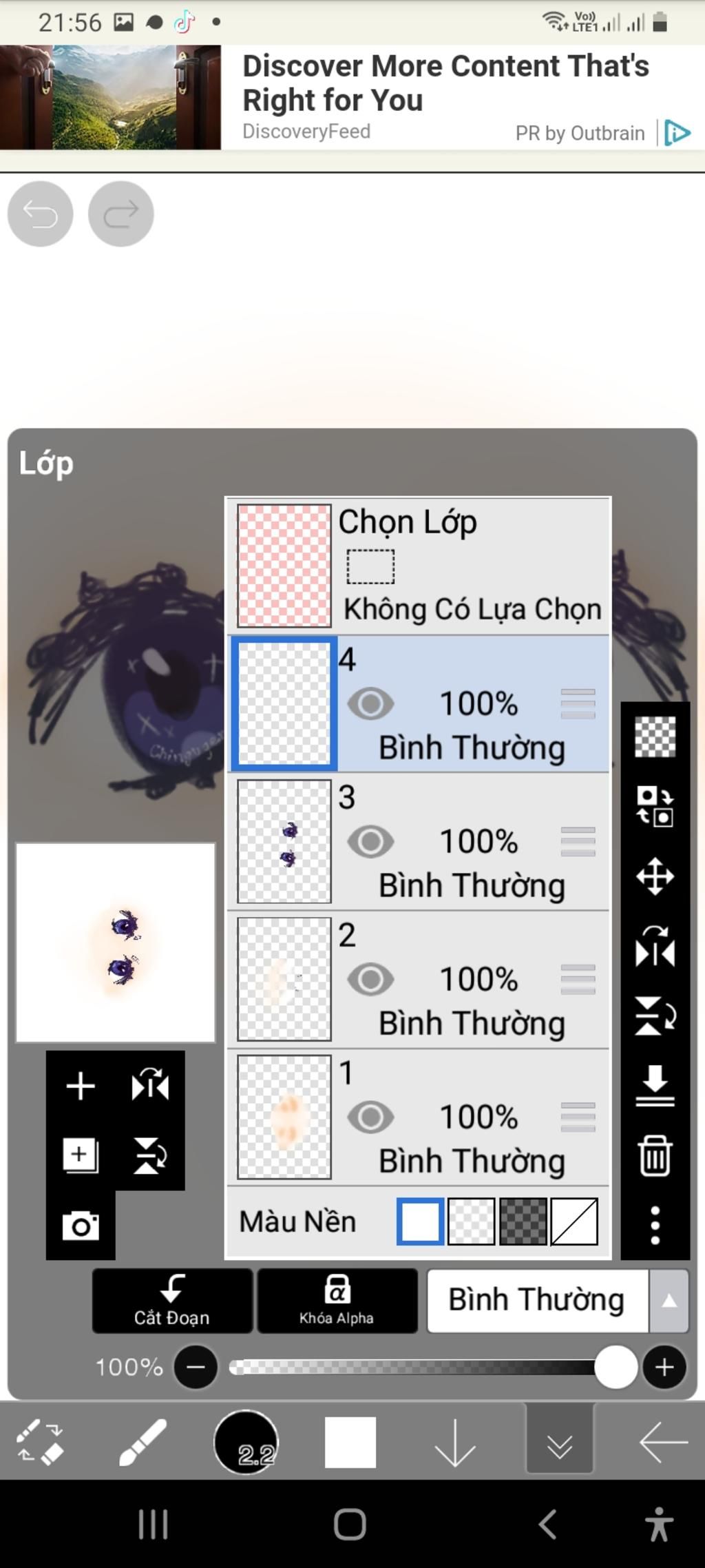The height and width of the screenshot is (1568, 705).
Task: Import photo using the camera icon
Action: (x=81, y=1226)
